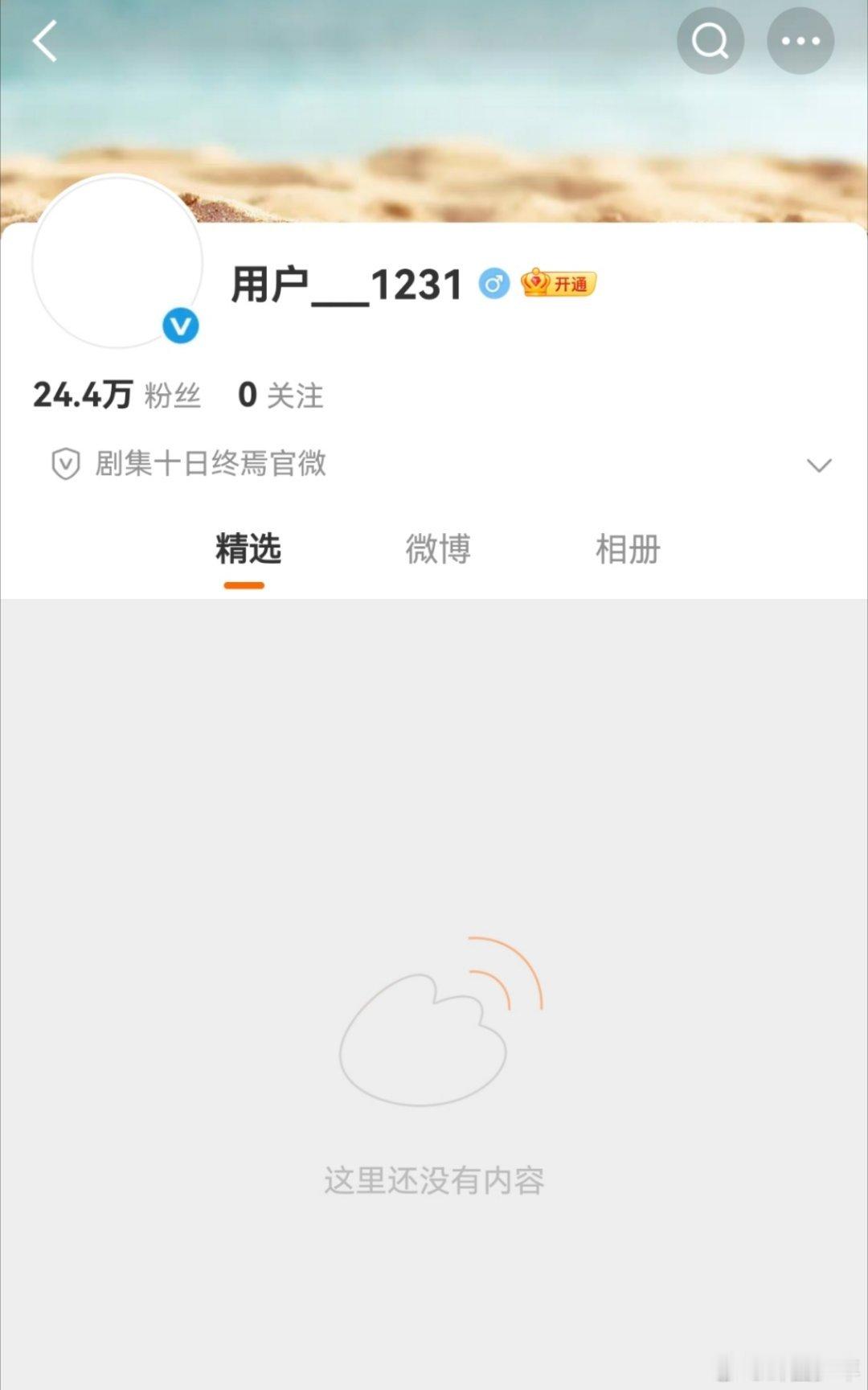Click the back arrow at top left
This screenshot has height=1390, width=868.
click(x=46, y=42)
